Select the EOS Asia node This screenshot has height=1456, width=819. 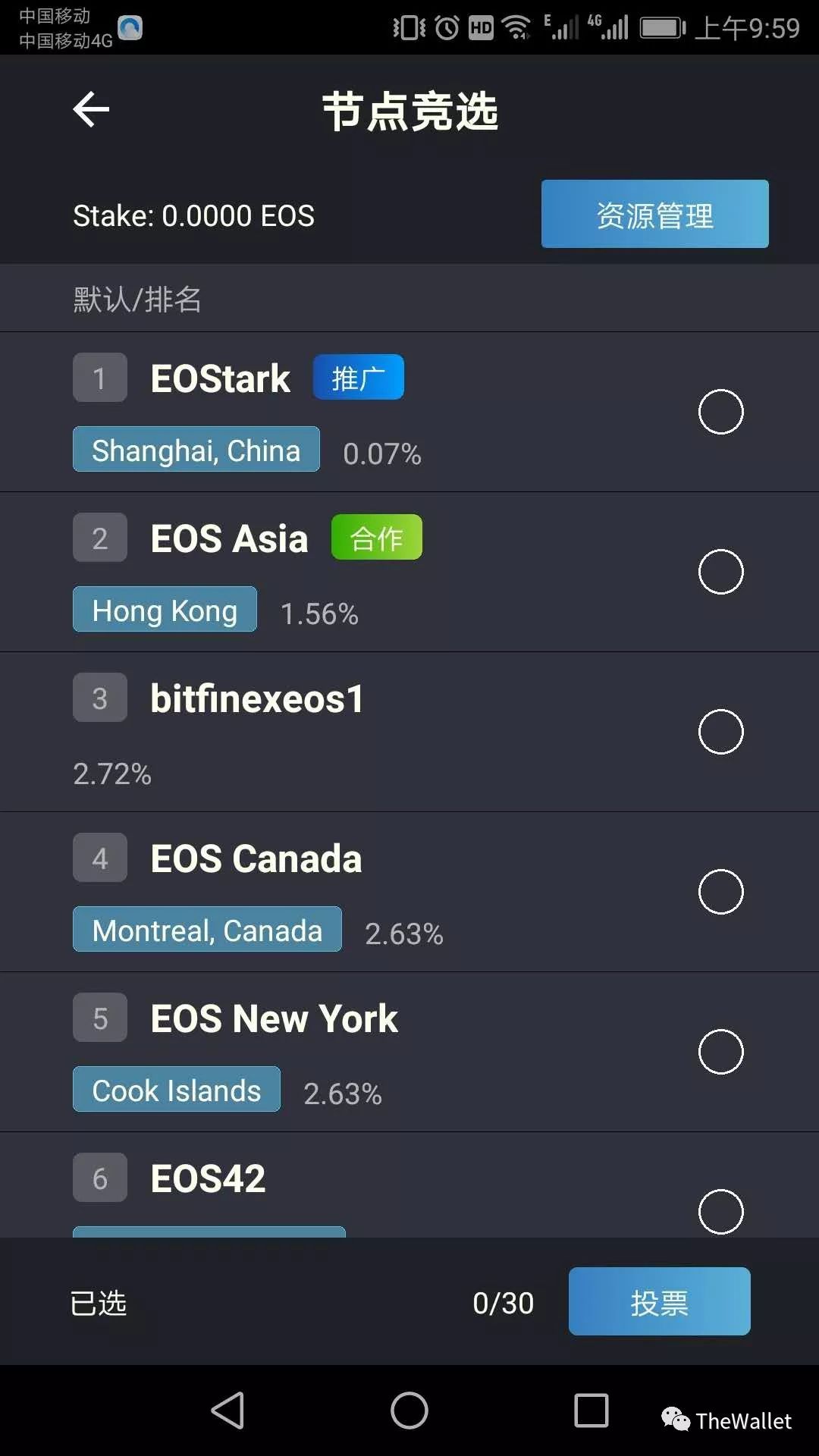point(720,572)
